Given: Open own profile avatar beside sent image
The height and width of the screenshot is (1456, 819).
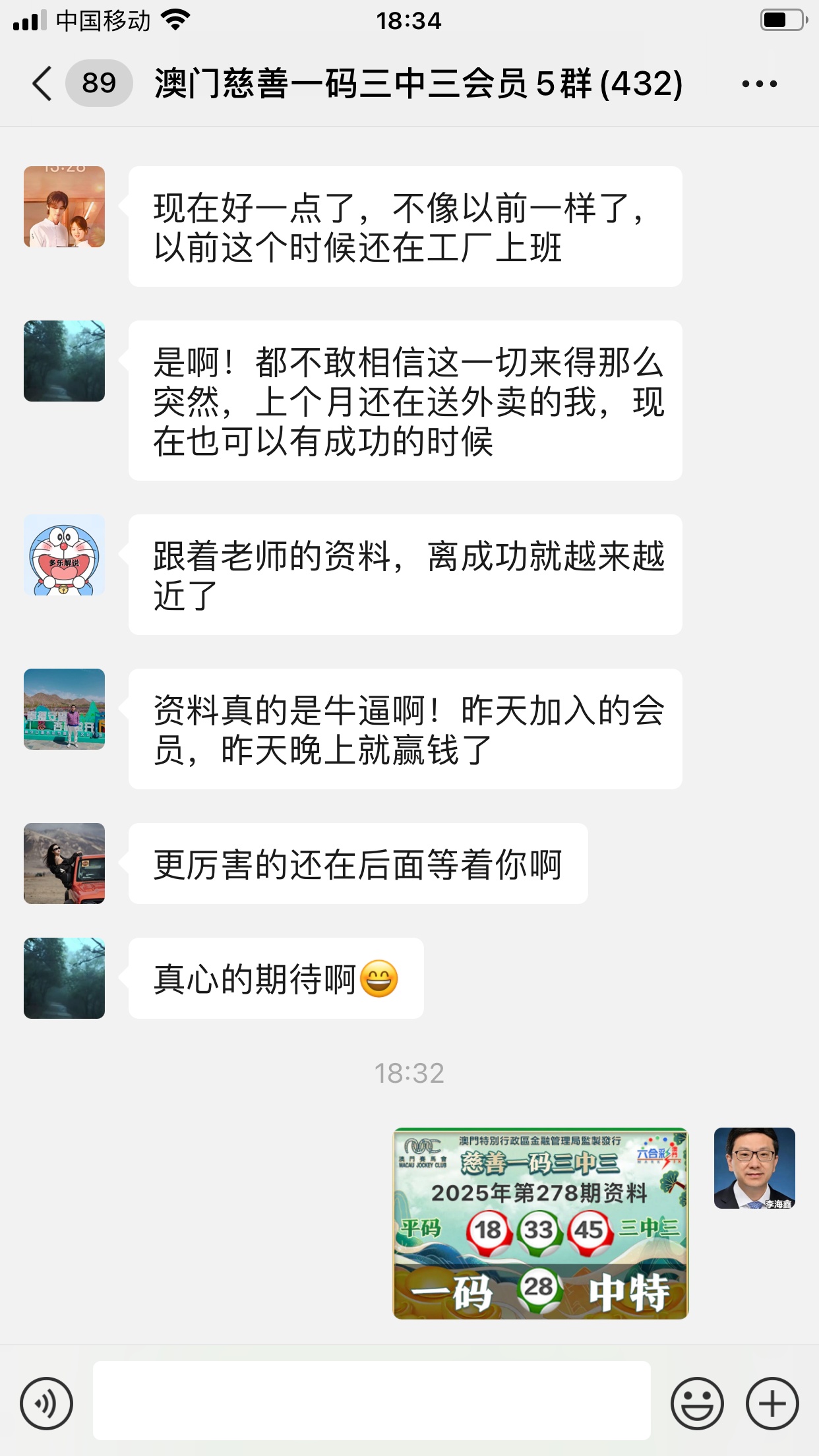Looking at the screenshot, I should 754,1168.
